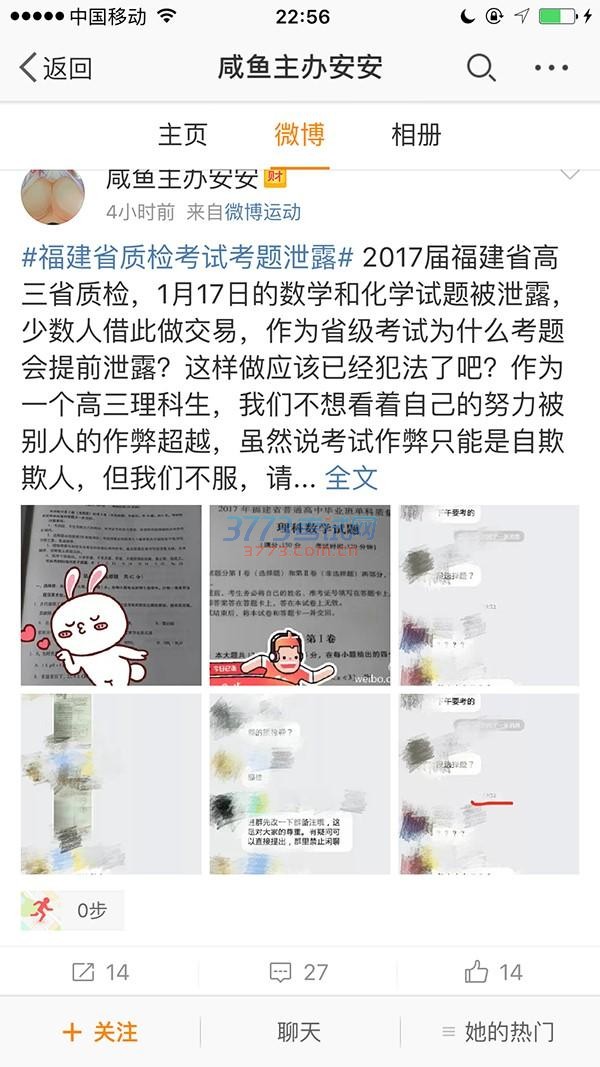Follow user with 关注 button
Viewport: 600px width, 1067px height.
100,1032
